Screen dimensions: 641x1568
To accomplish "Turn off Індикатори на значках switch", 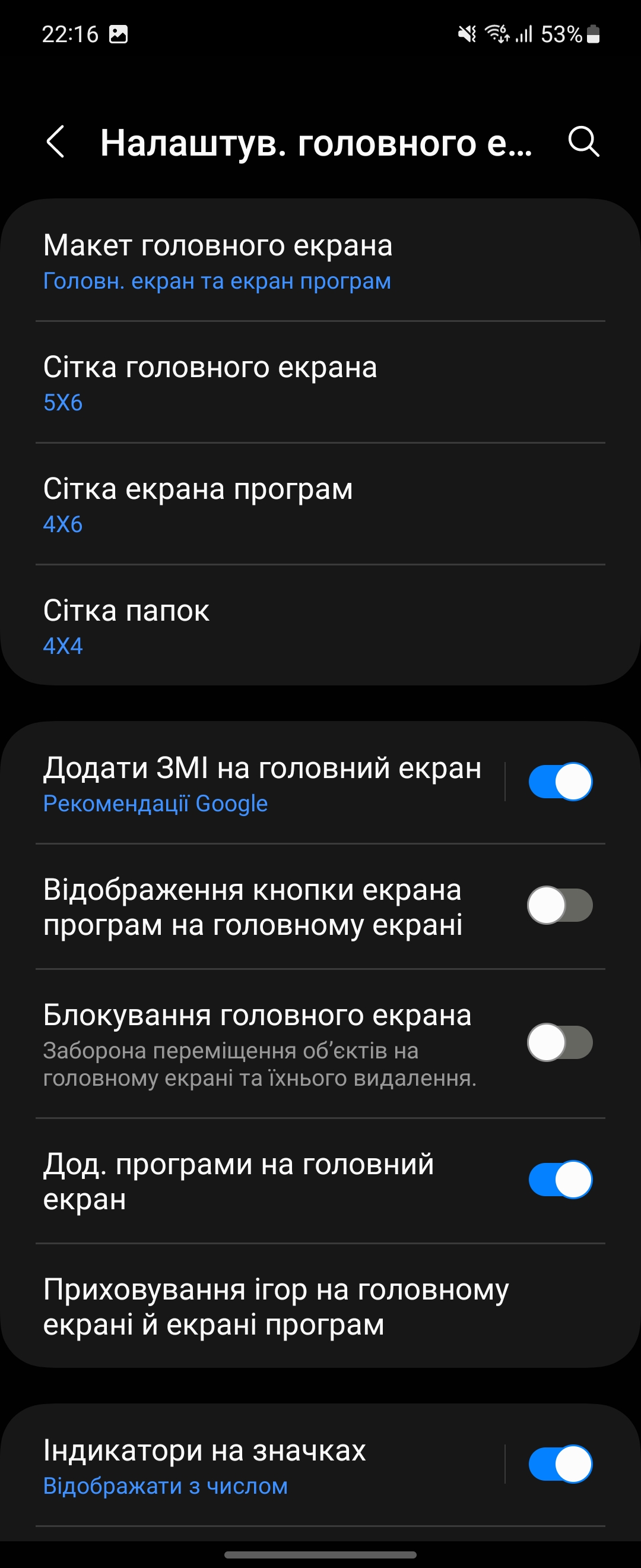I will pos(560,1465).
